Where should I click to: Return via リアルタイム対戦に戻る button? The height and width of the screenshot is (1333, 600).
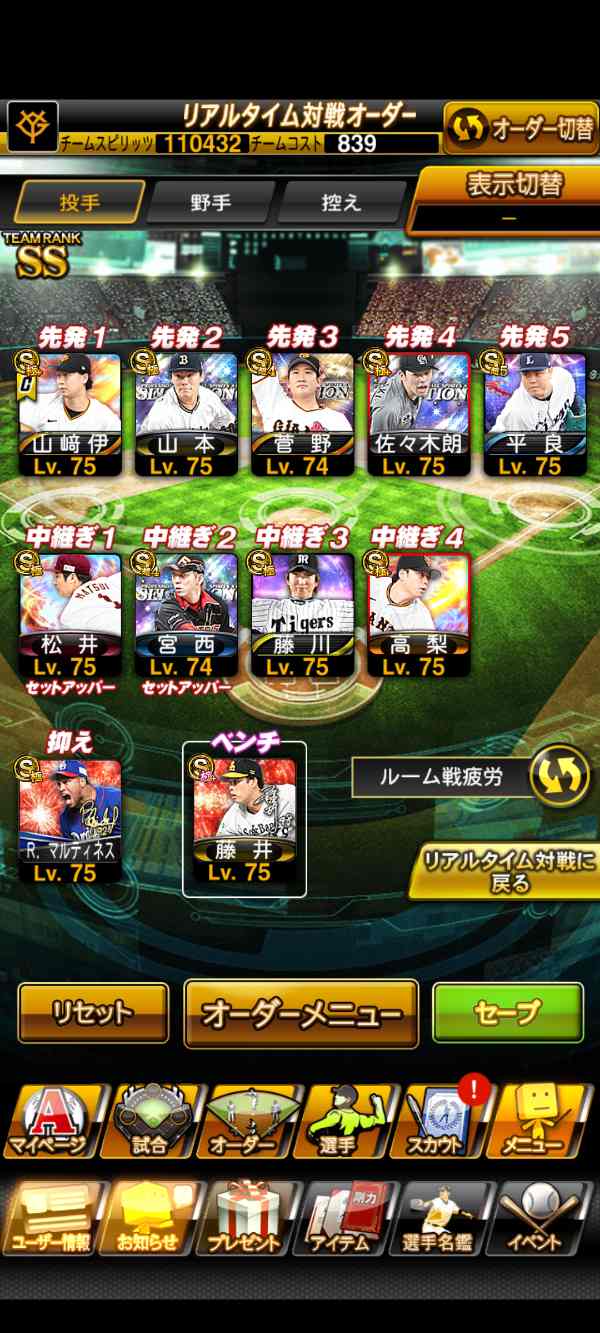506,871
